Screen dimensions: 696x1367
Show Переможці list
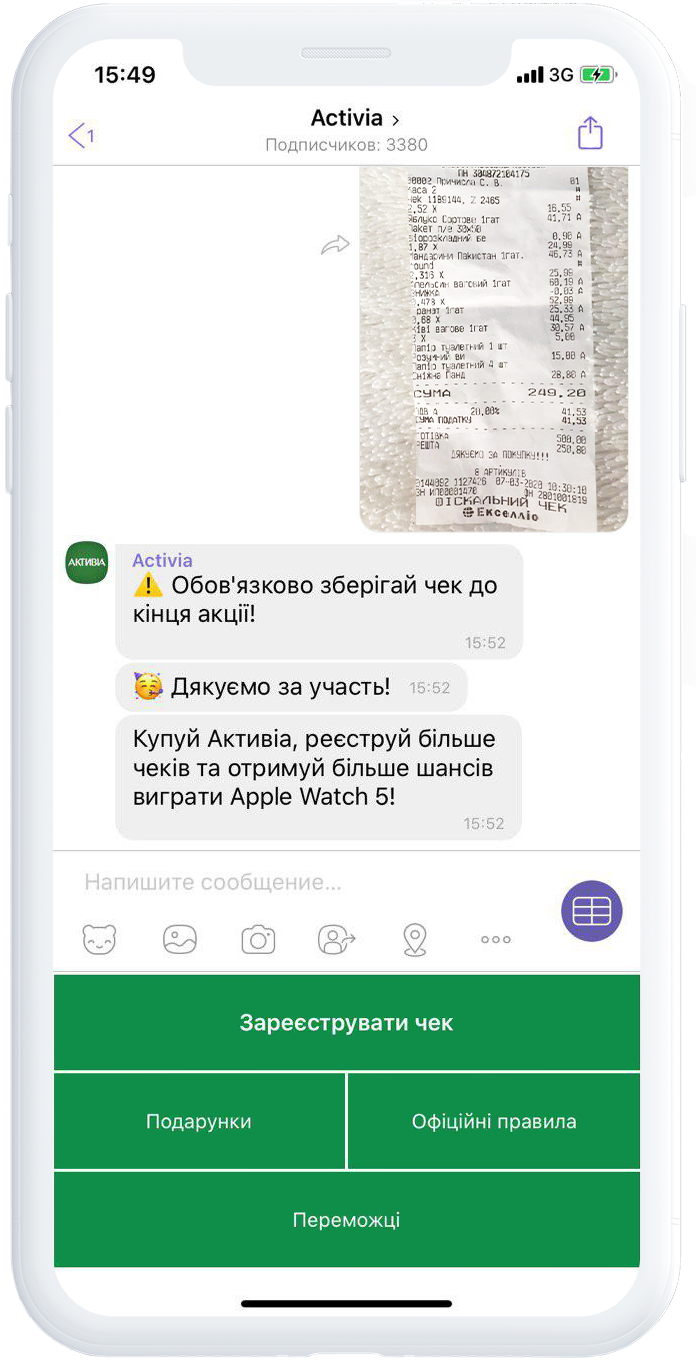(x=347, y=1220)
